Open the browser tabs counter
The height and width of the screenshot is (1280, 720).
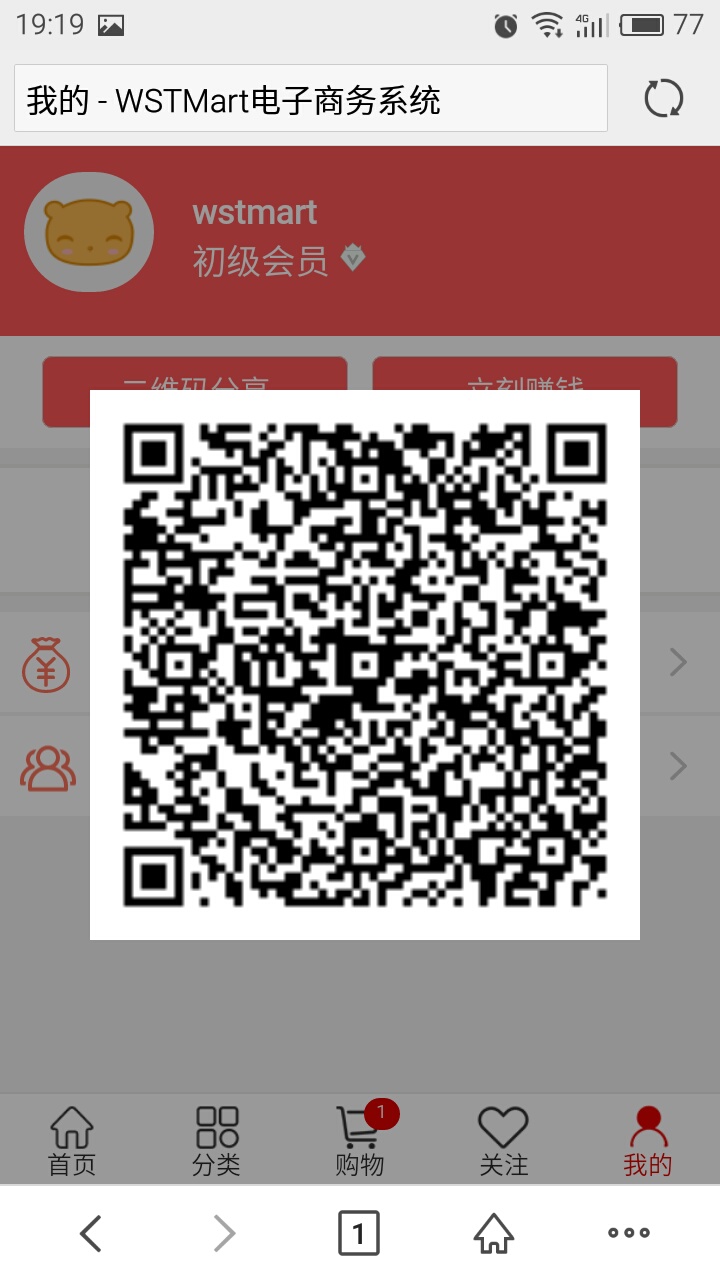(x=359, y=1233)
